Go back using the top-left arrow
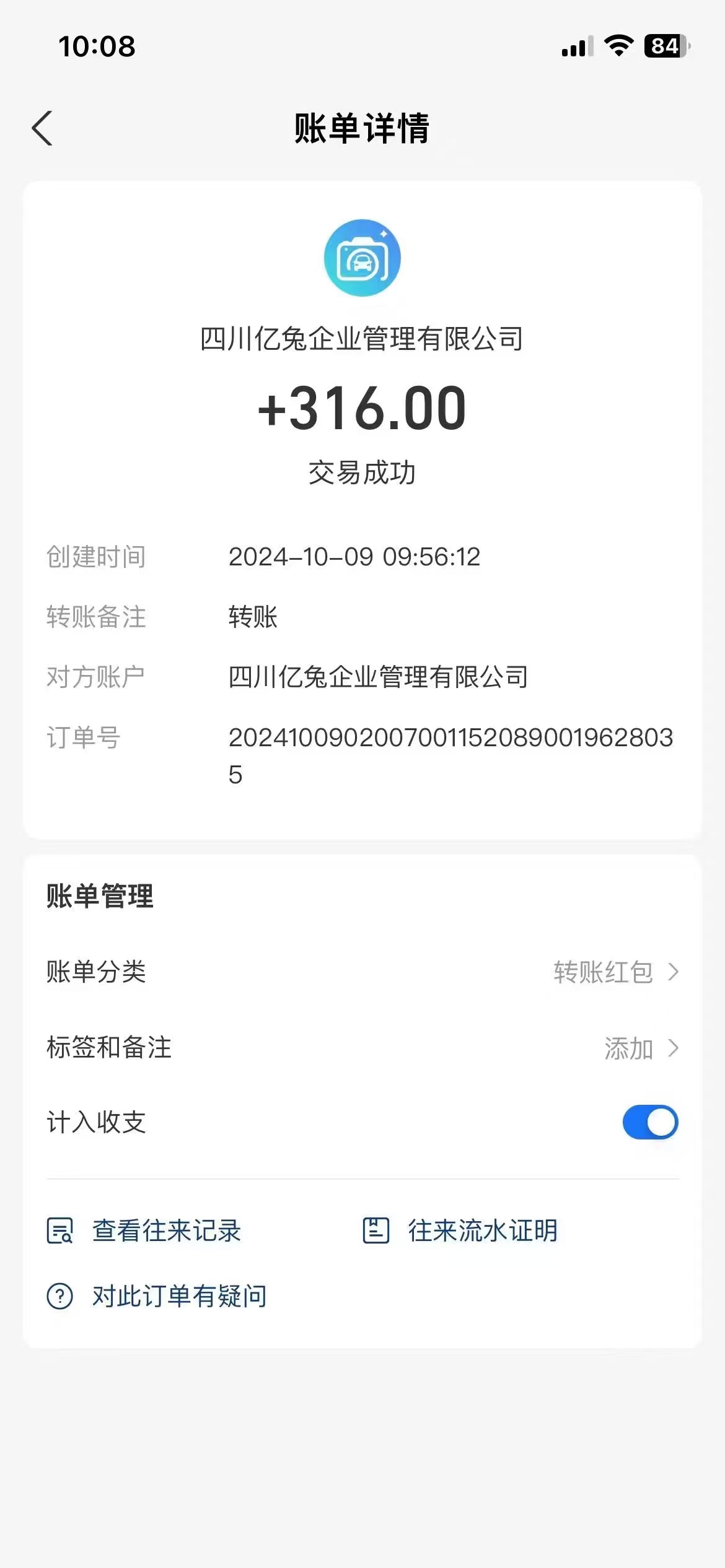The image size is (725, 1568). (42, 129)
